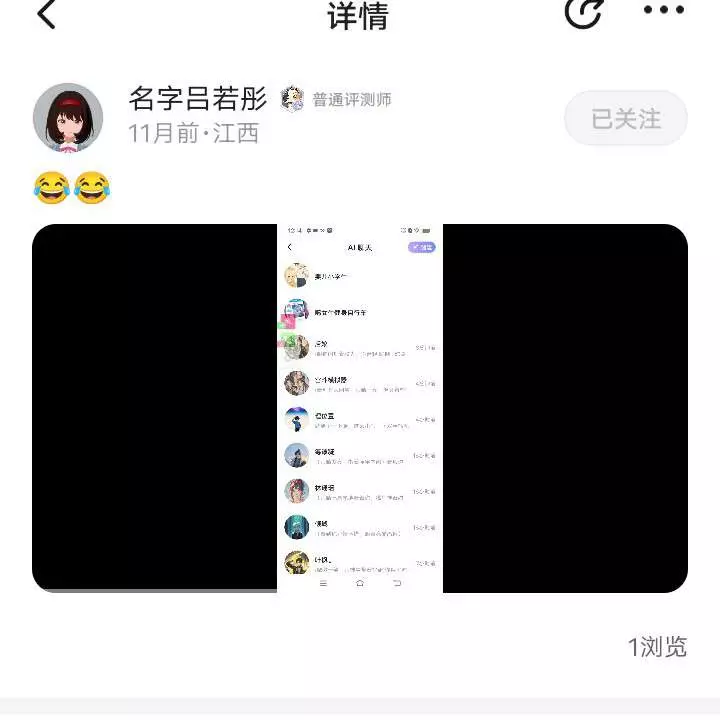View the posted screenshot image
This screenshot has height=720, width=720.
(x=360, y=408)
